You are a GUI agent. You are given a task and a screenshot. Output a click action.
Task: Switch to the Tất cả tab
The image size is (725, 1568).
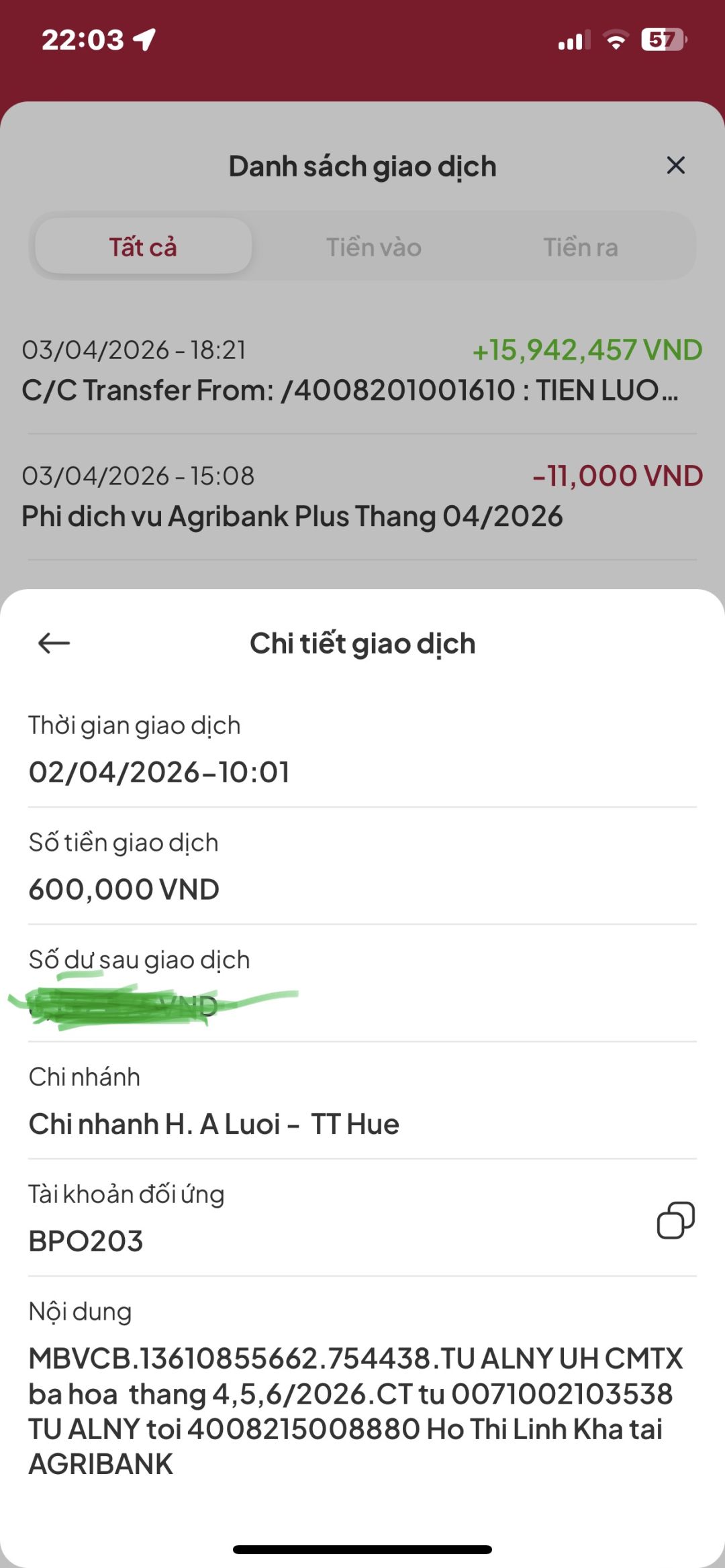coord(143,247)
